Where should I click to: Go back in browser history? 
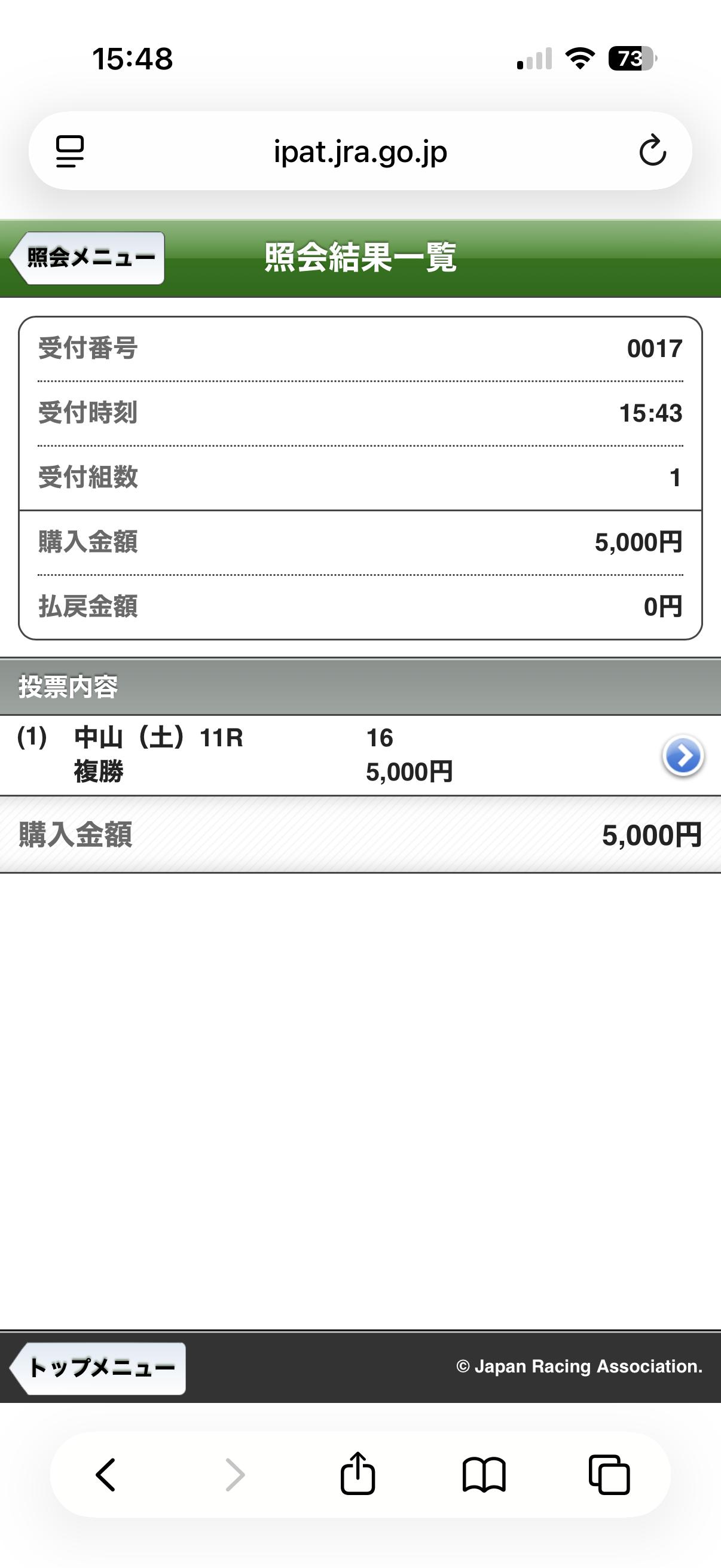tap(106, 1474)
